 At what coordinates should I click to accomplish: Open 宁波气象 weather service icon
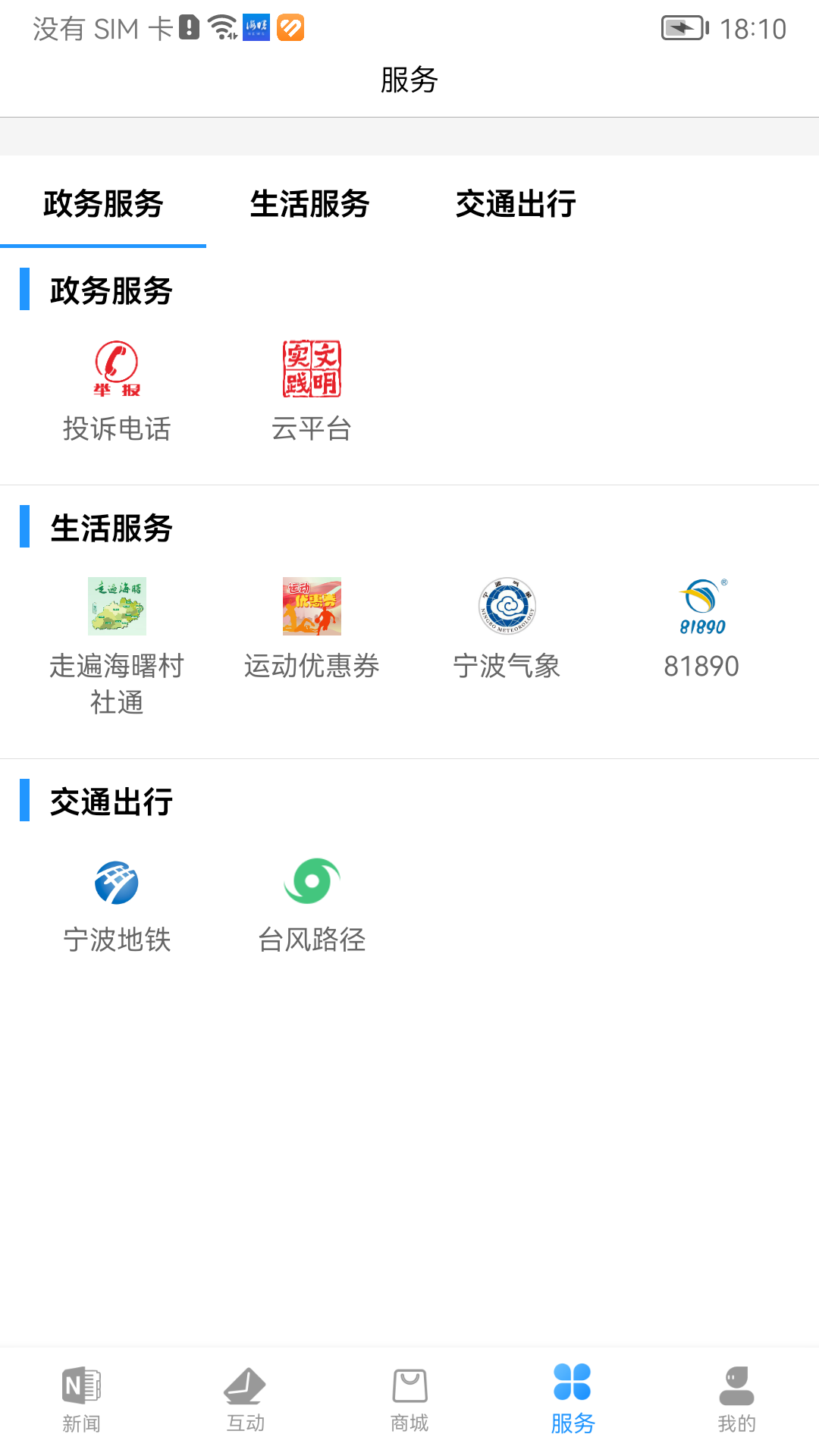click(507, 607)
